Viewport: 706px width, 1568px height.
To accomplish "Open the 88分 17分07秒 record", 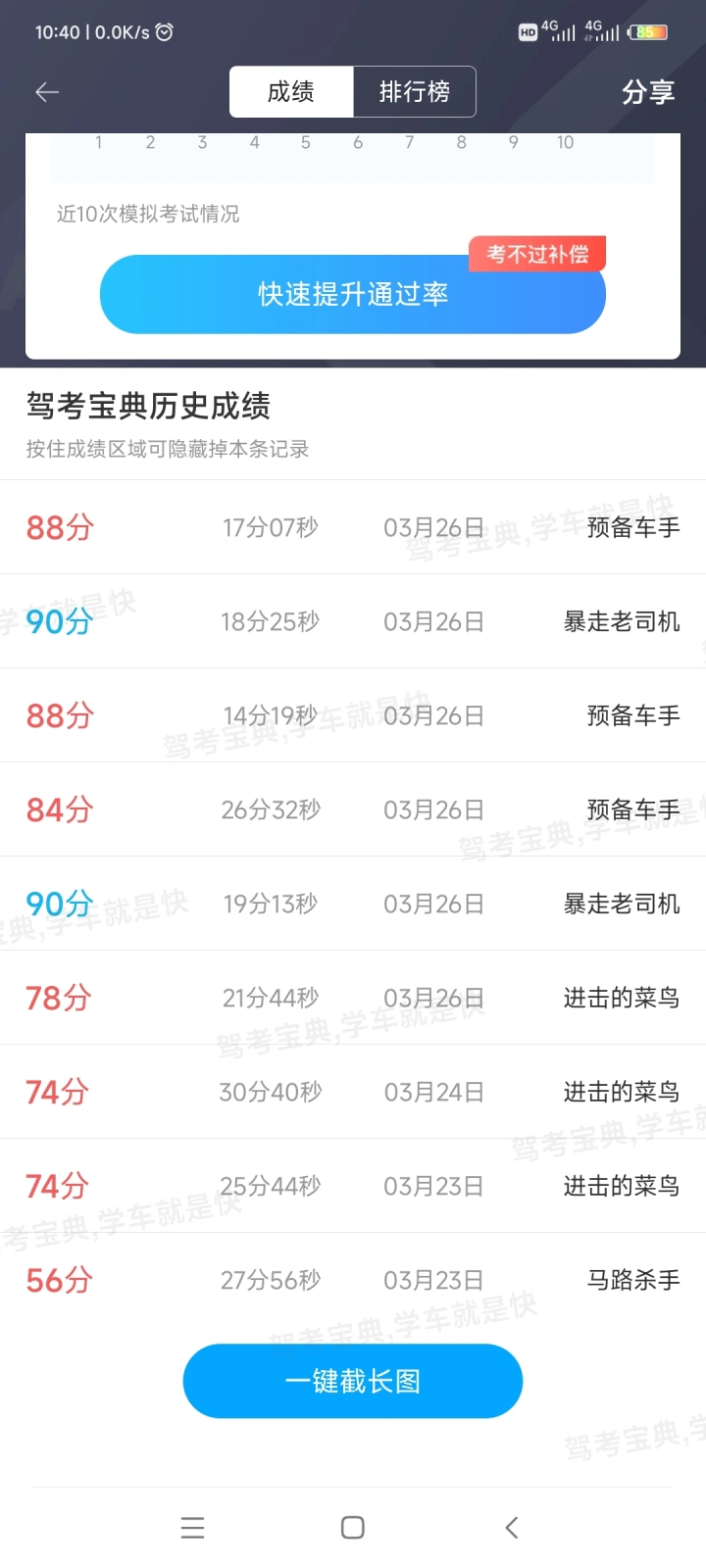I will point(353,527).
